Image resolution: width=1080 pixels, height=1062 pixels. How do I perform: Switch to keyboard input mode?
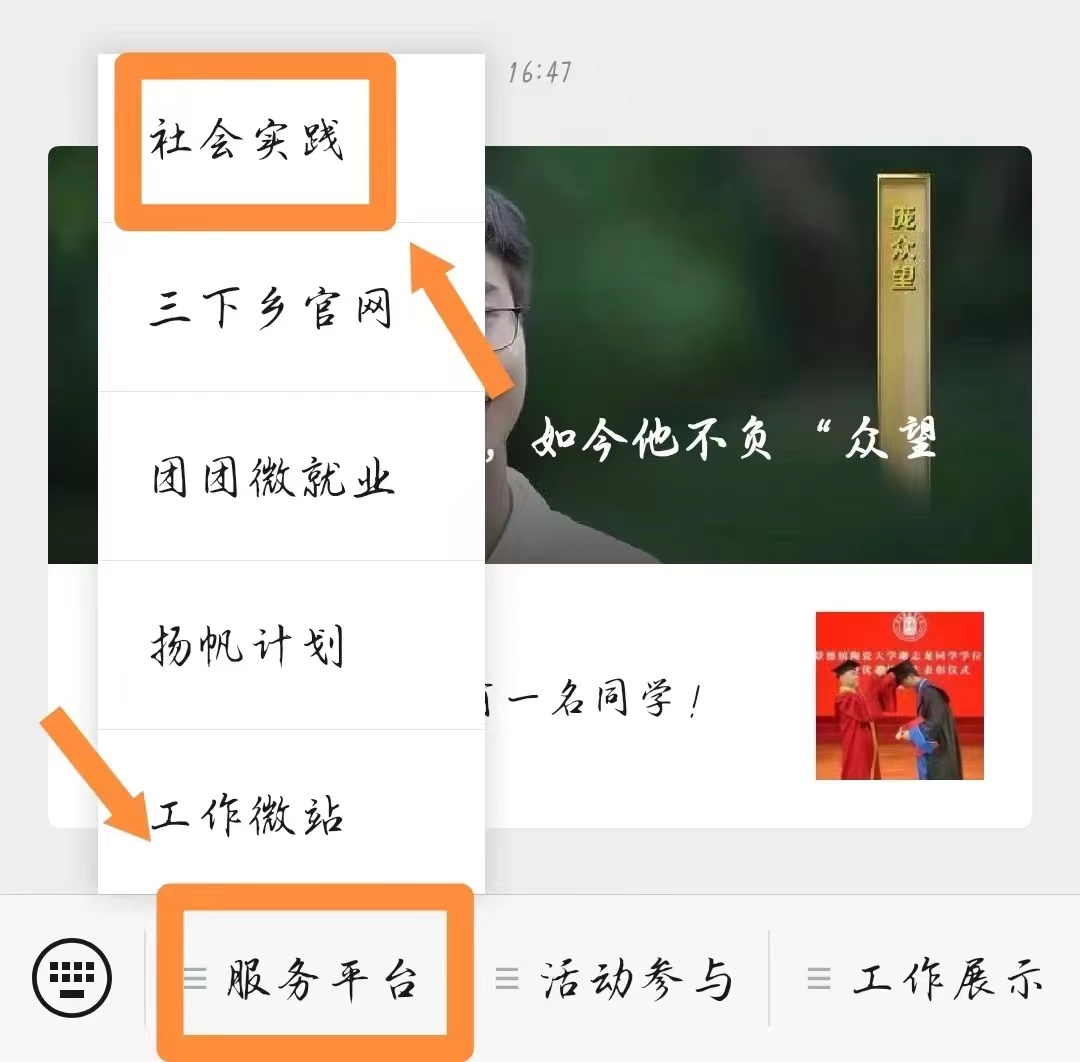pyautogui.click(x=73, y=978)
